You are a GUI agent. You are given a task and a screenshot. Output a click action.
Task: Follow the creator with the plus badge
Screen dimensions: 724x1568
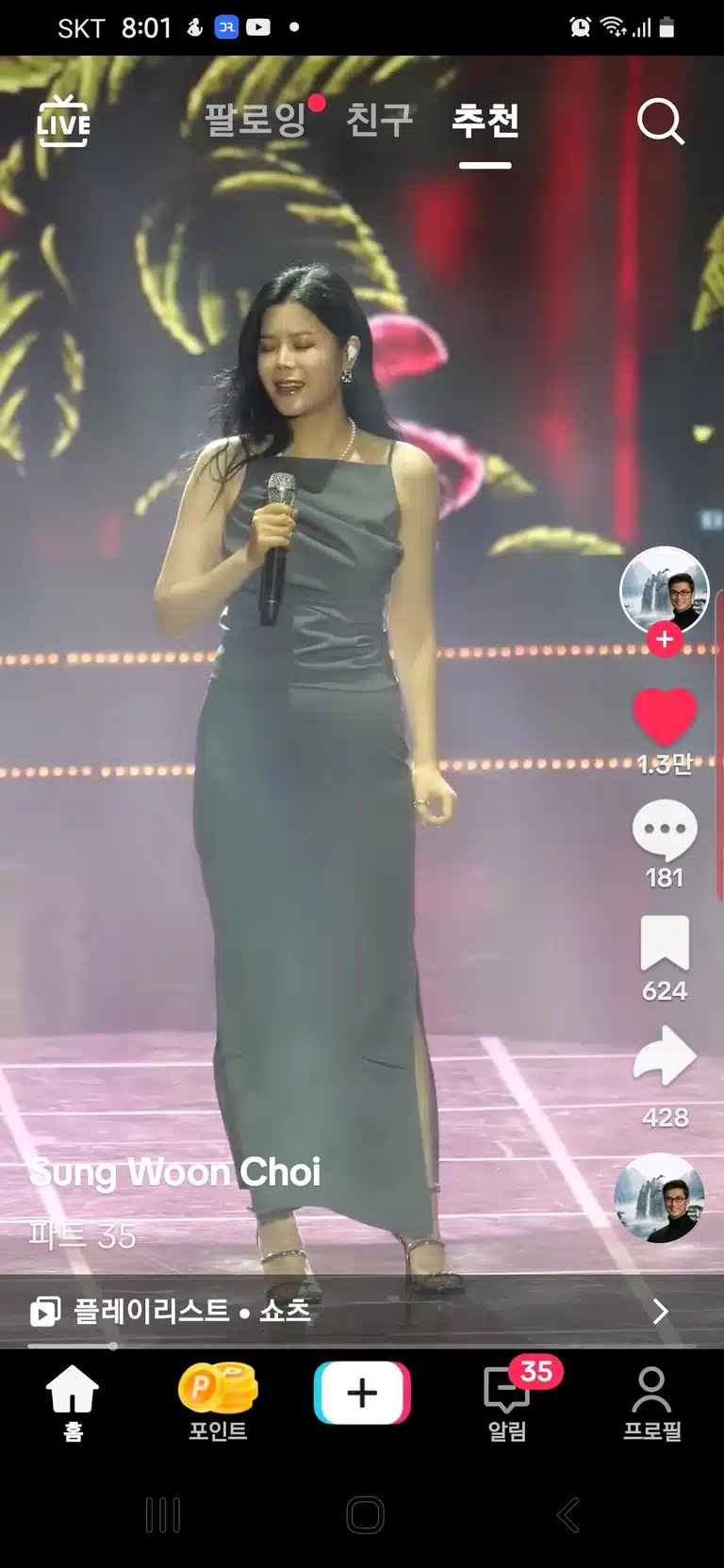pos(665,640)
